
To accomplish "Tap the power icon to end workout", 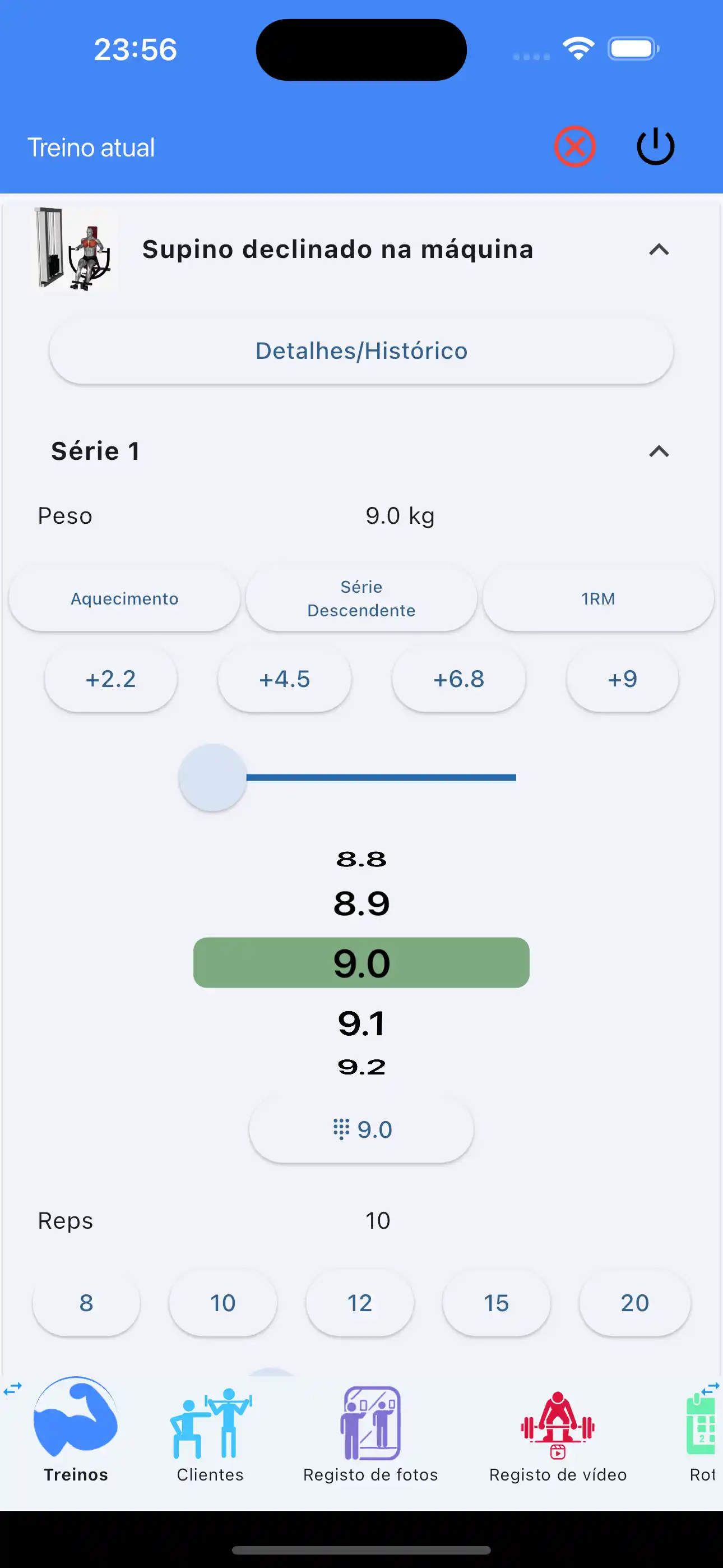I will coord(655,147).
